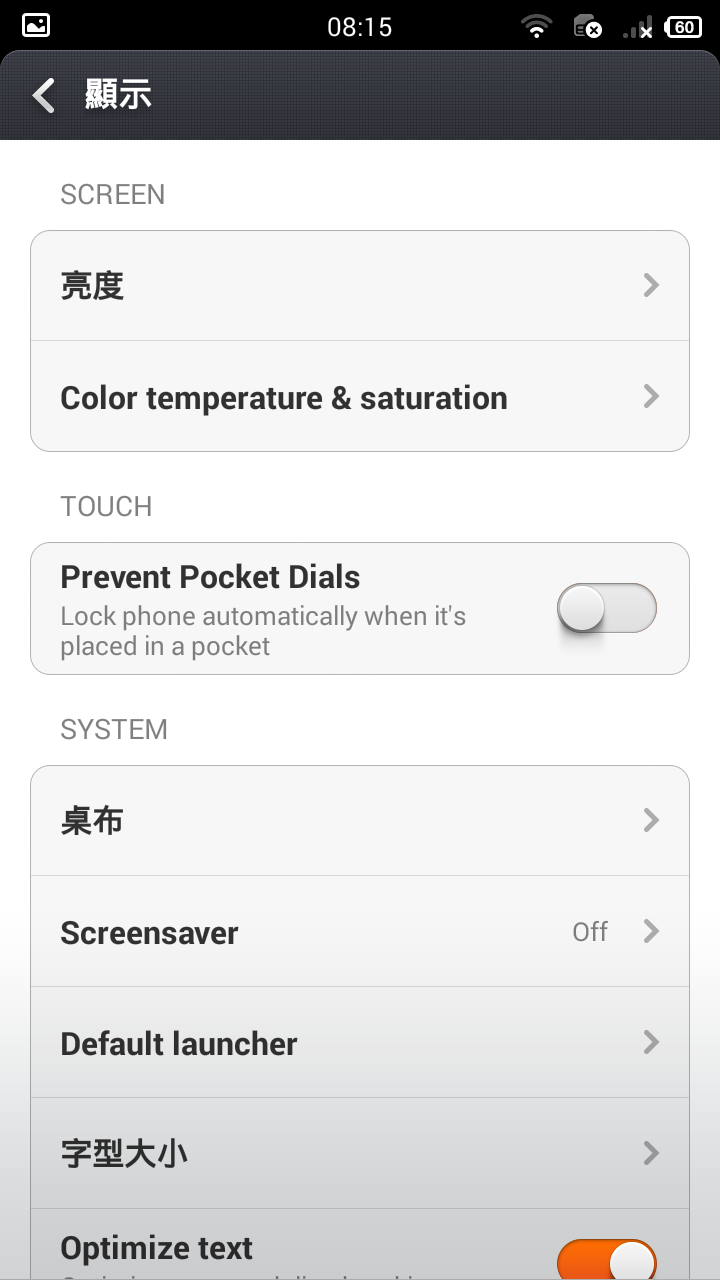Open Screensaver settings

[360, 932]
